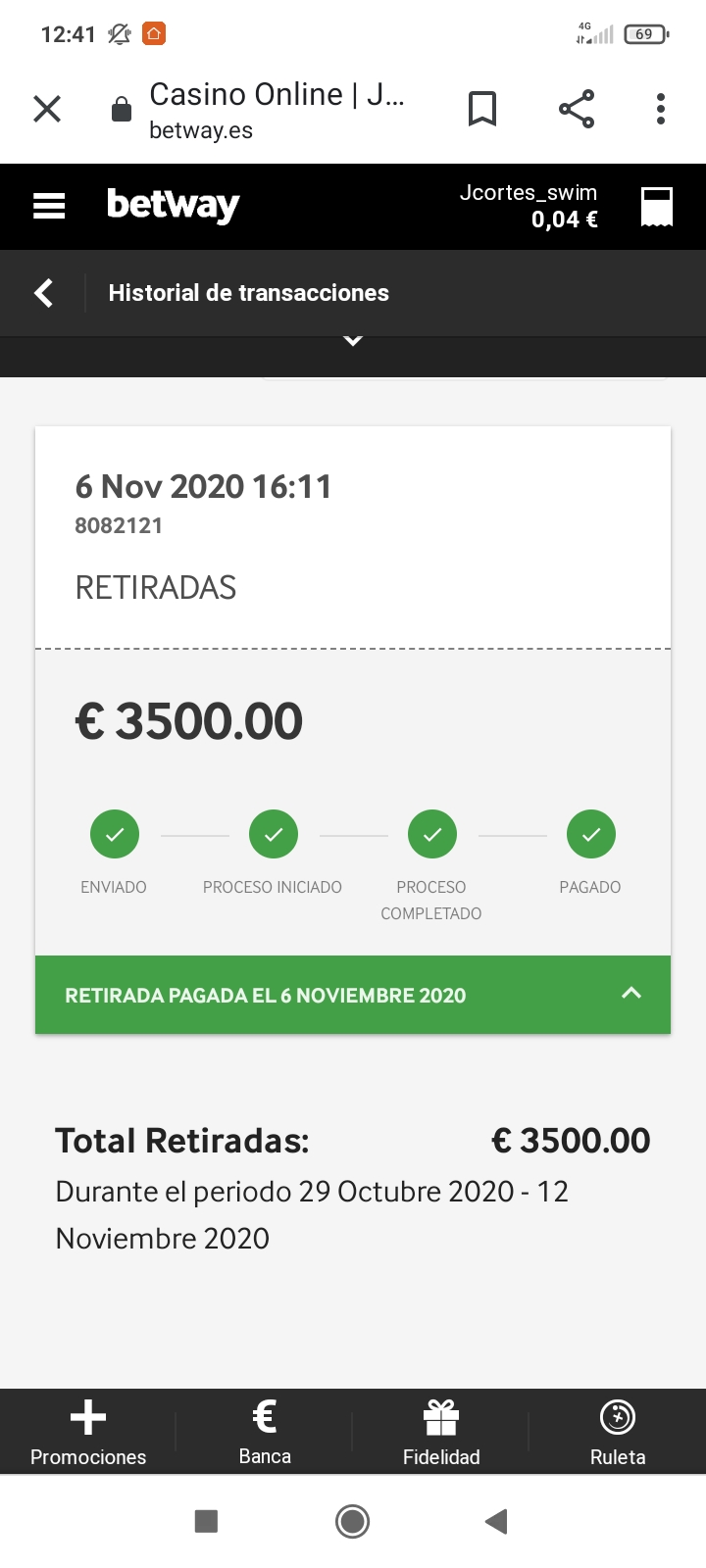
Task: Share this page link
Action: point(577,109)
